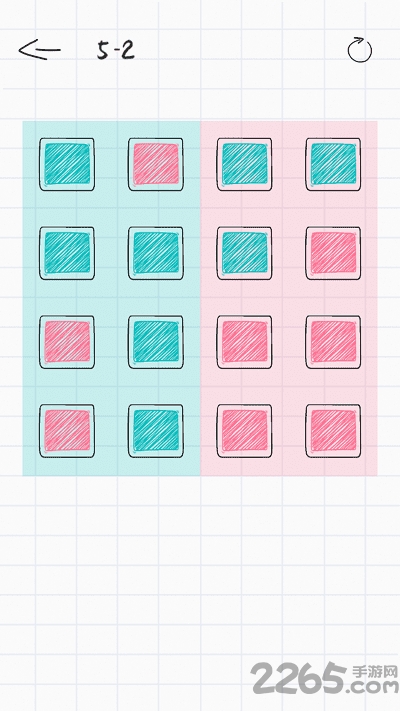The height and width of the screenshot is (711, 400).
Task: Flip the only teal tile in the third row
Action: (x=156, y=342)
